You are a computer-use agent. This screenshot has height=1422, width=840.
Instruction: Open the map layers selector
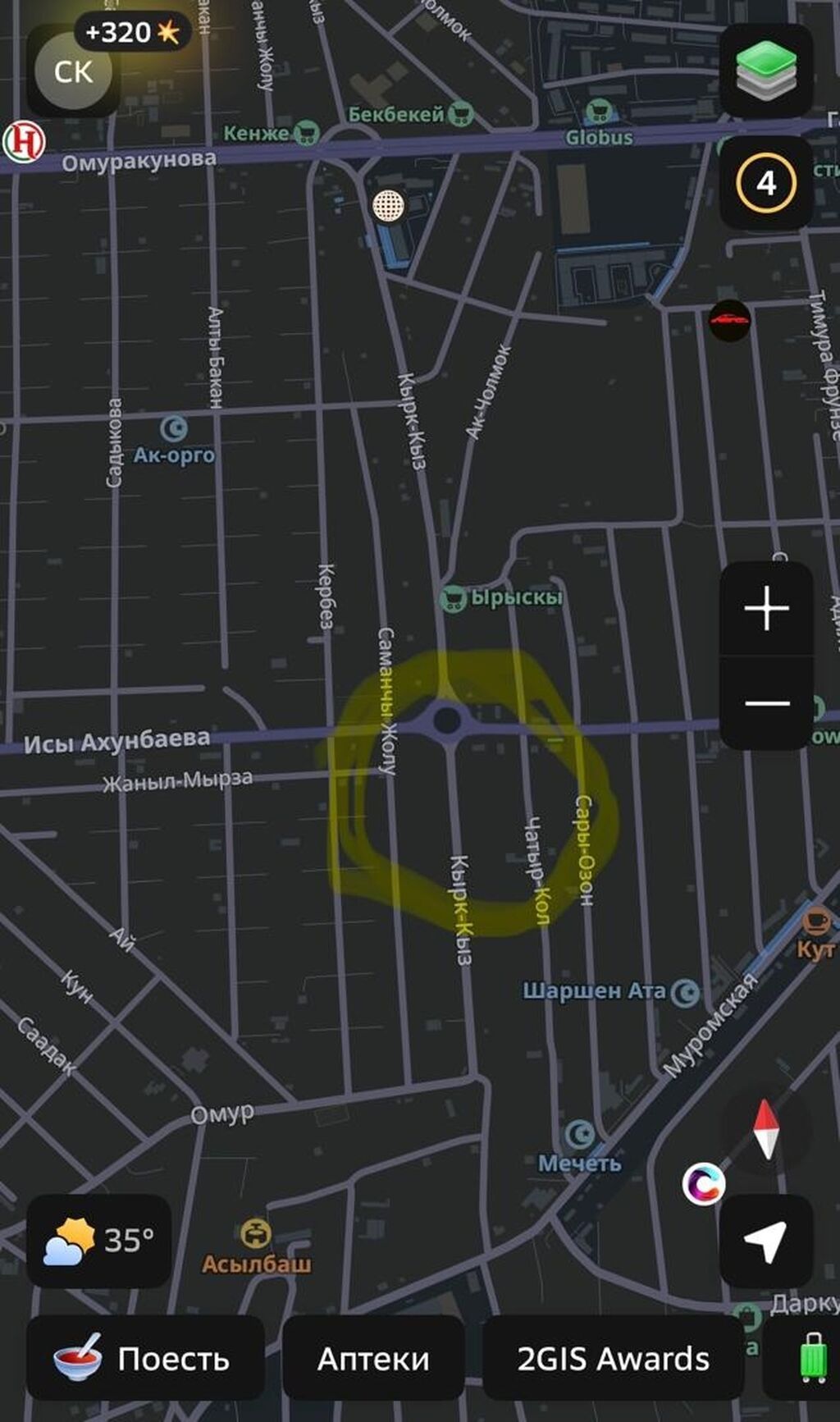(766, 71)
